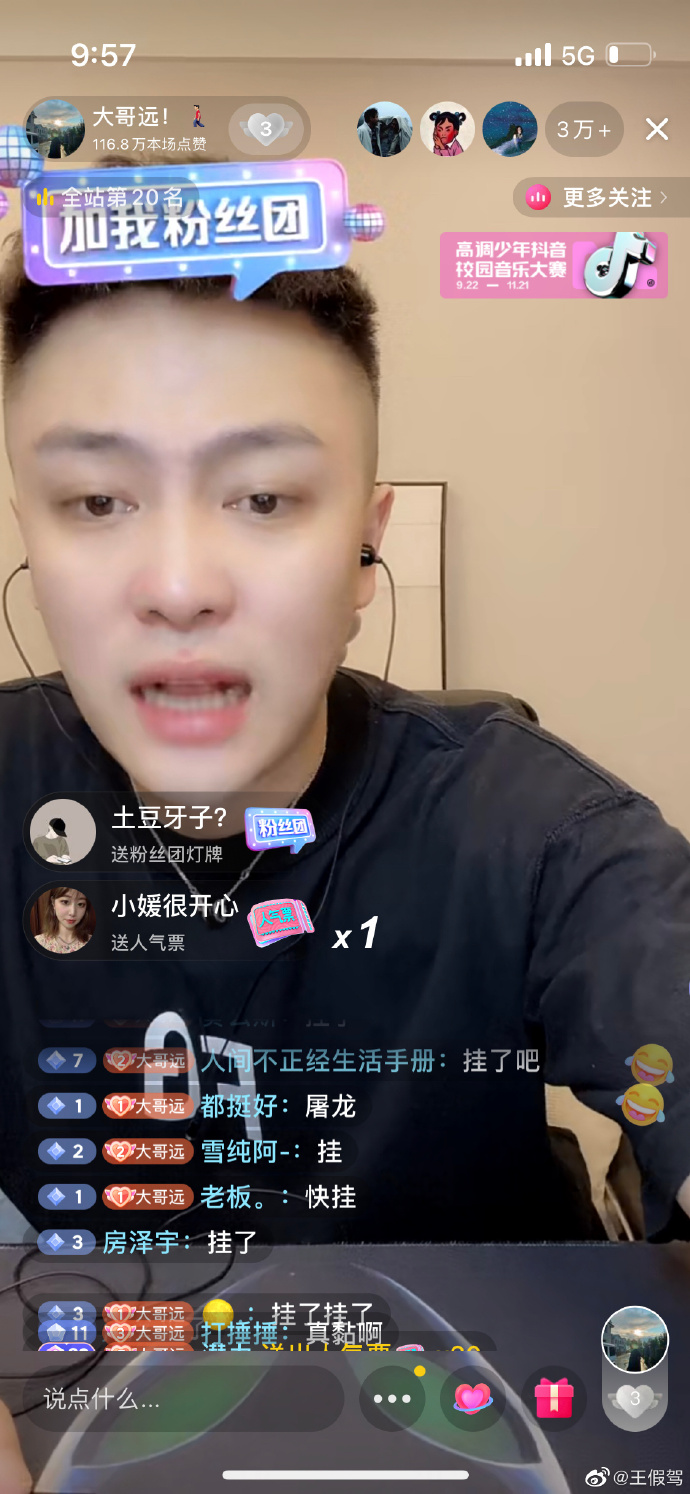Open streamer 大哥远 profile avatar
This screenshot has width=690, height=1494.
(x=55, y=129)
